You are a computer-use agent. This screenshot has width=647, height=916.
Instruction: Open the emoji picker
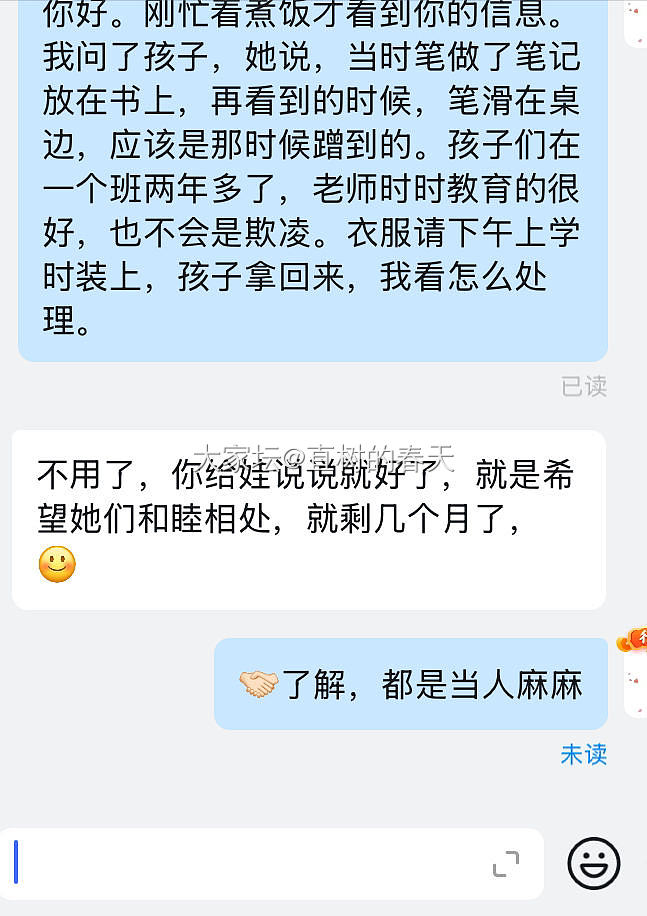(x=594, y=863)
